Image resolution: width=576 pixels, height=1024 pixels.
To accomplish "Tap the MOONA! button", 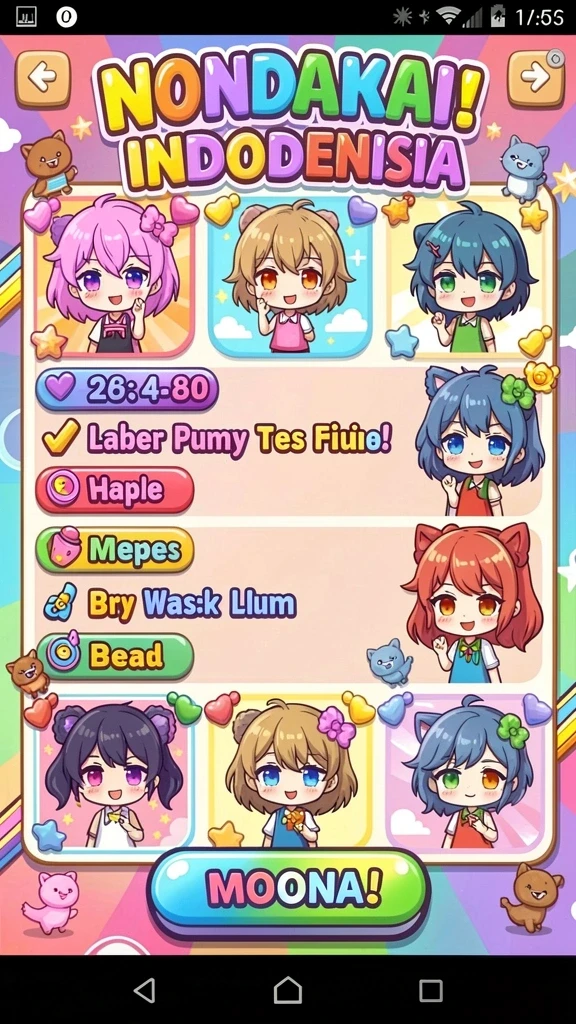I will [288, 889].
